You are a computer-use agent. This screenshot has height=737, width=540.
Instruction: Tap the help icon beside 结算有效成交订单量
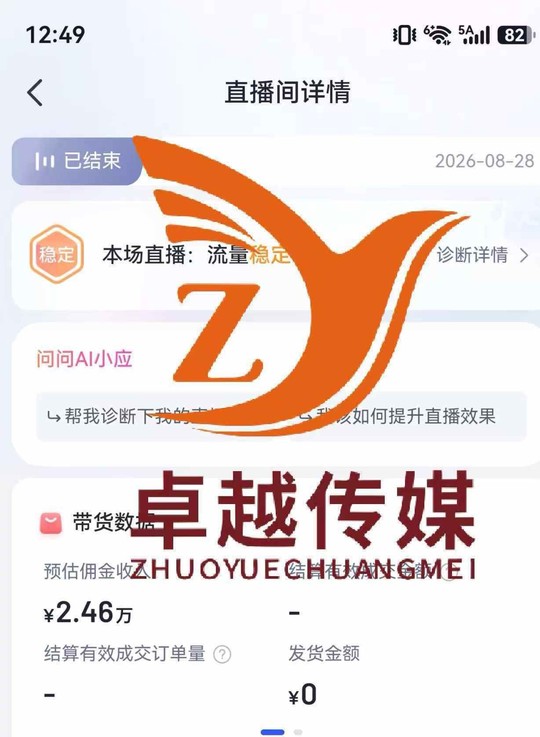coord(222,654)
